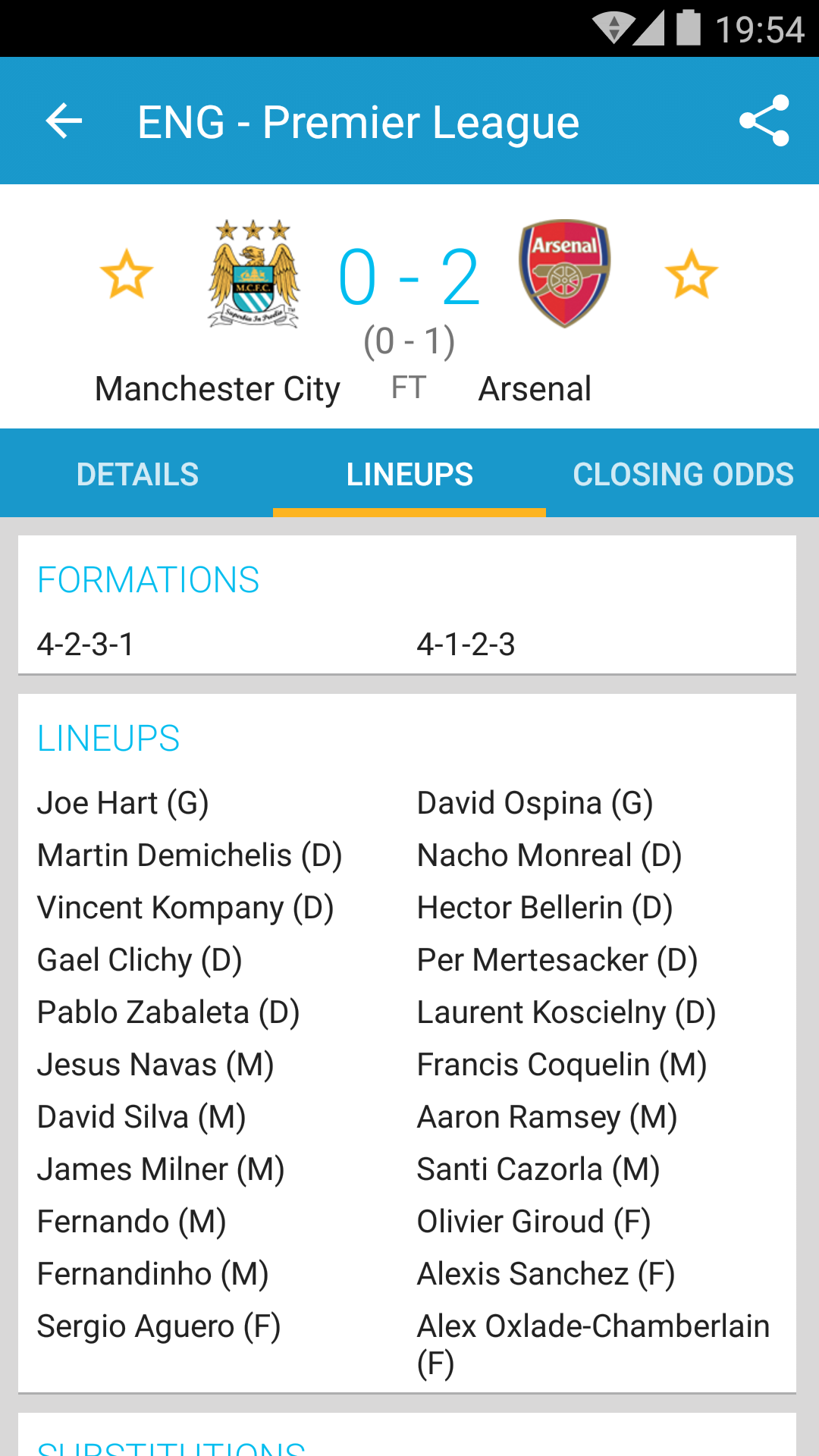Favorite Manchester City with the star

point(127,274)
